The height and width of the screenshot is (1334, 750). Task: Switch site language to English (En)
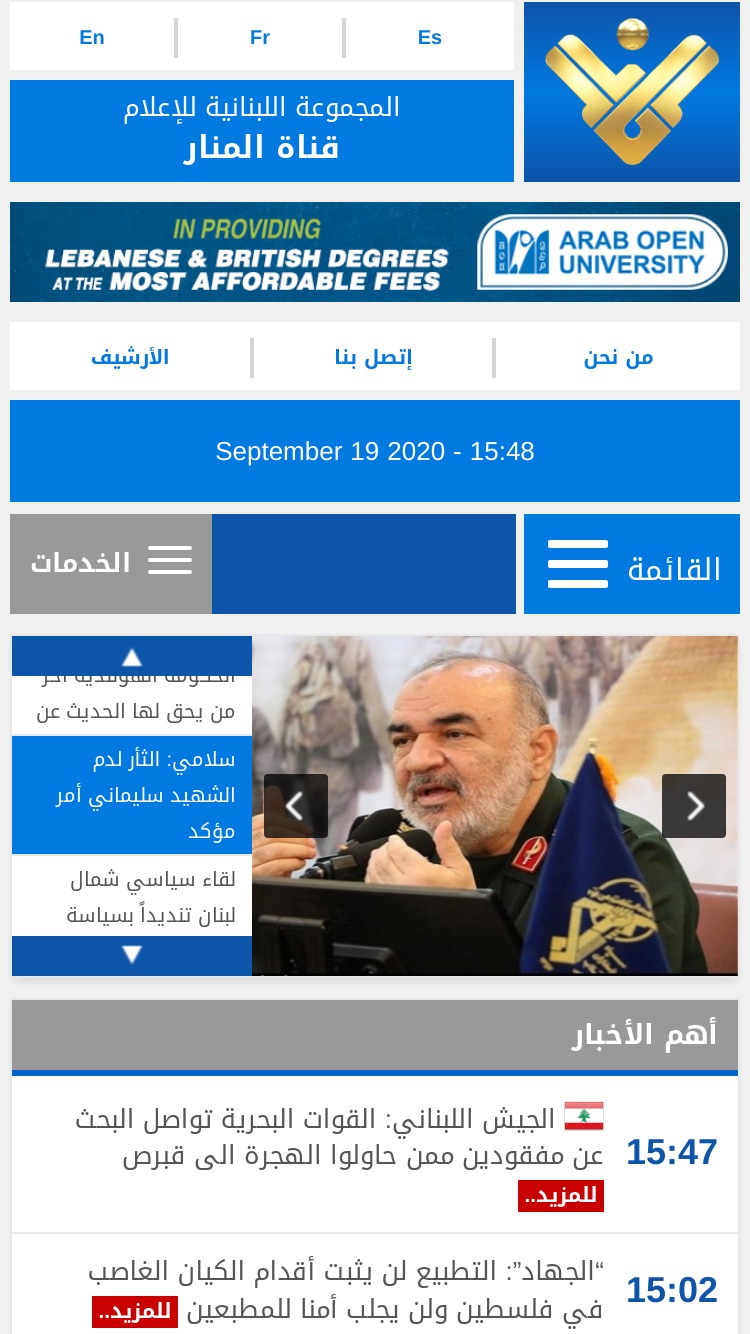click(x=92, y=37)
